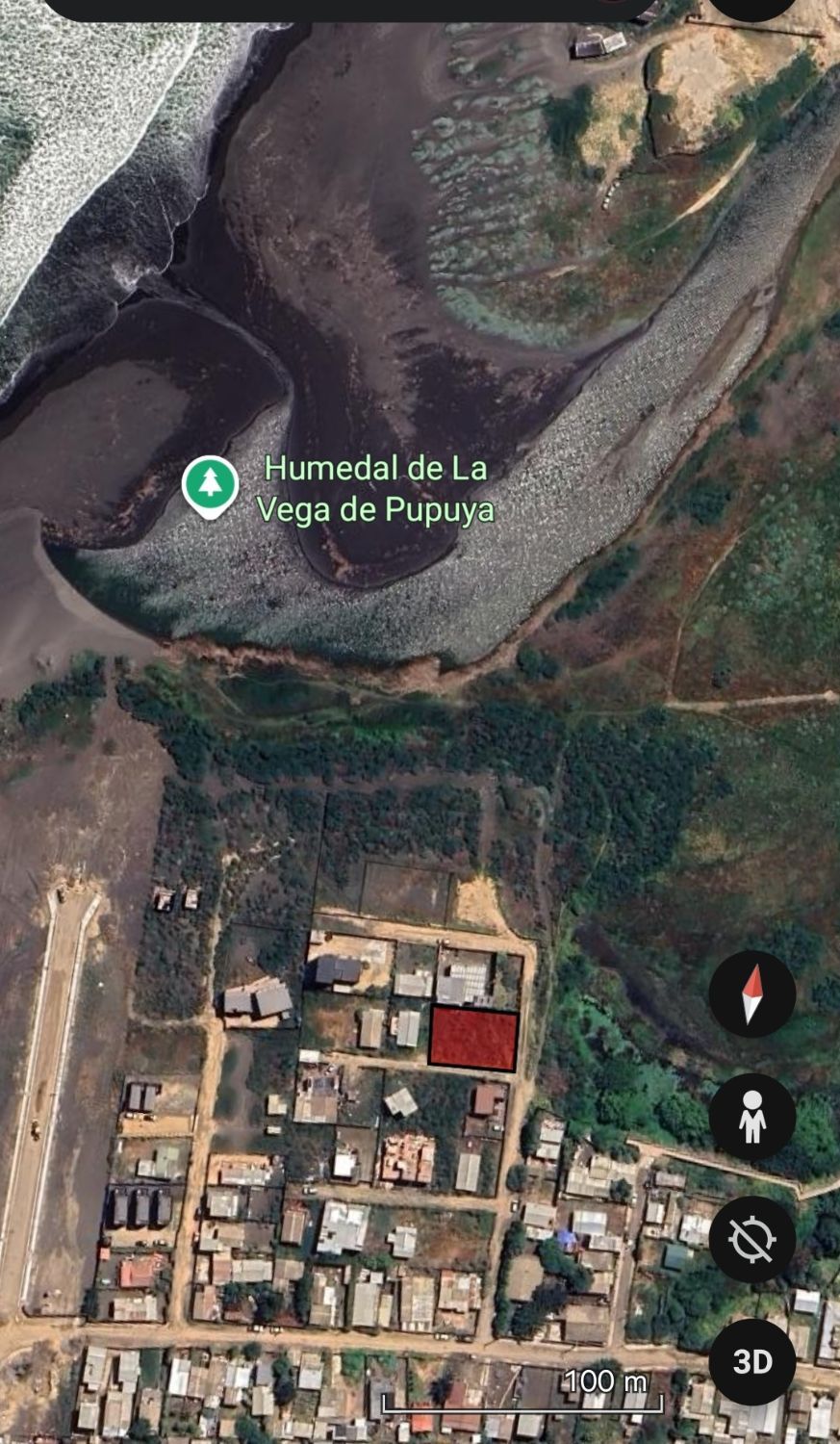
Task: Open Street View with the pegman icon
Action: pos(751,1117)
